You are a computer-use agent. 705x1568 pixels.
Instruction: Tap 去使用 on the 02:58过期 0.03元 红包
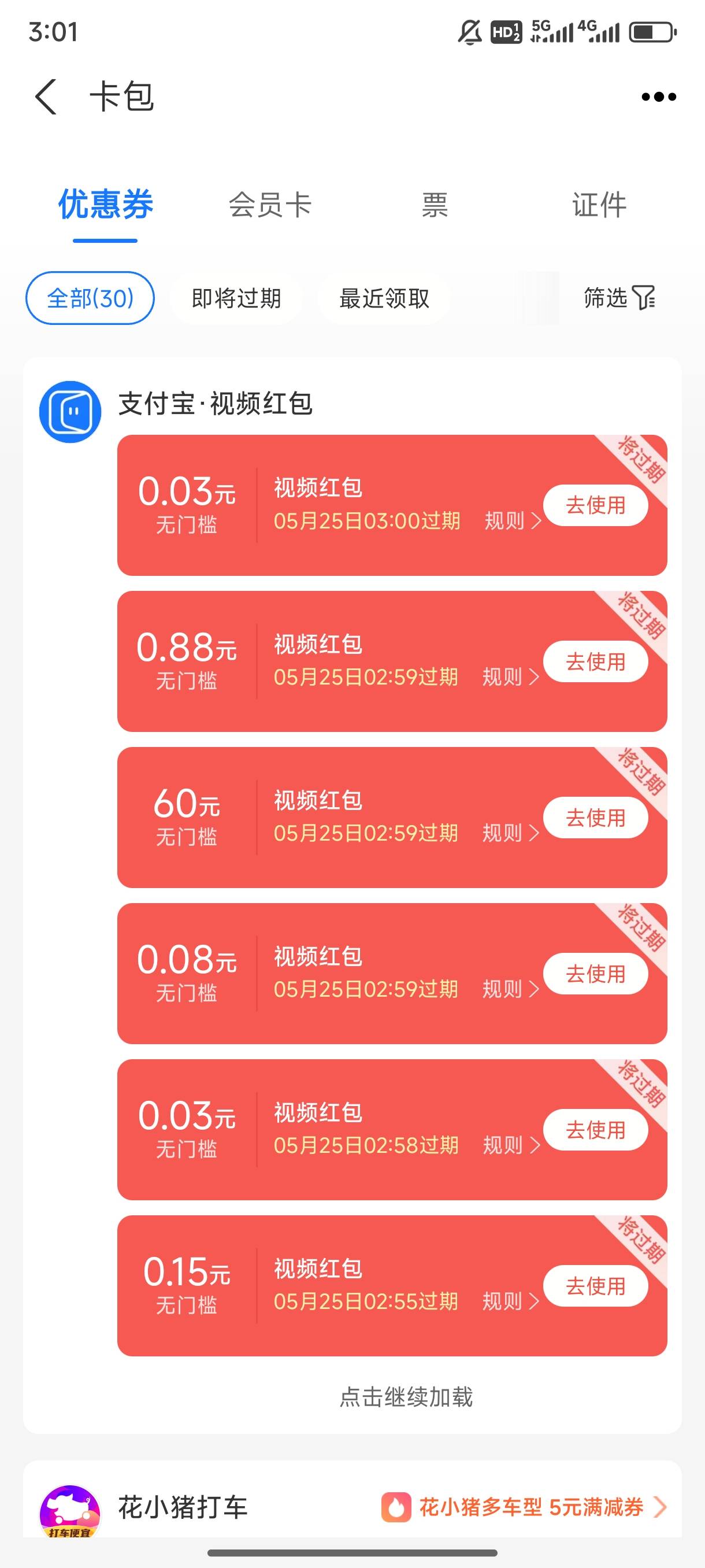pyautogui.click(x=596, y=1130)
